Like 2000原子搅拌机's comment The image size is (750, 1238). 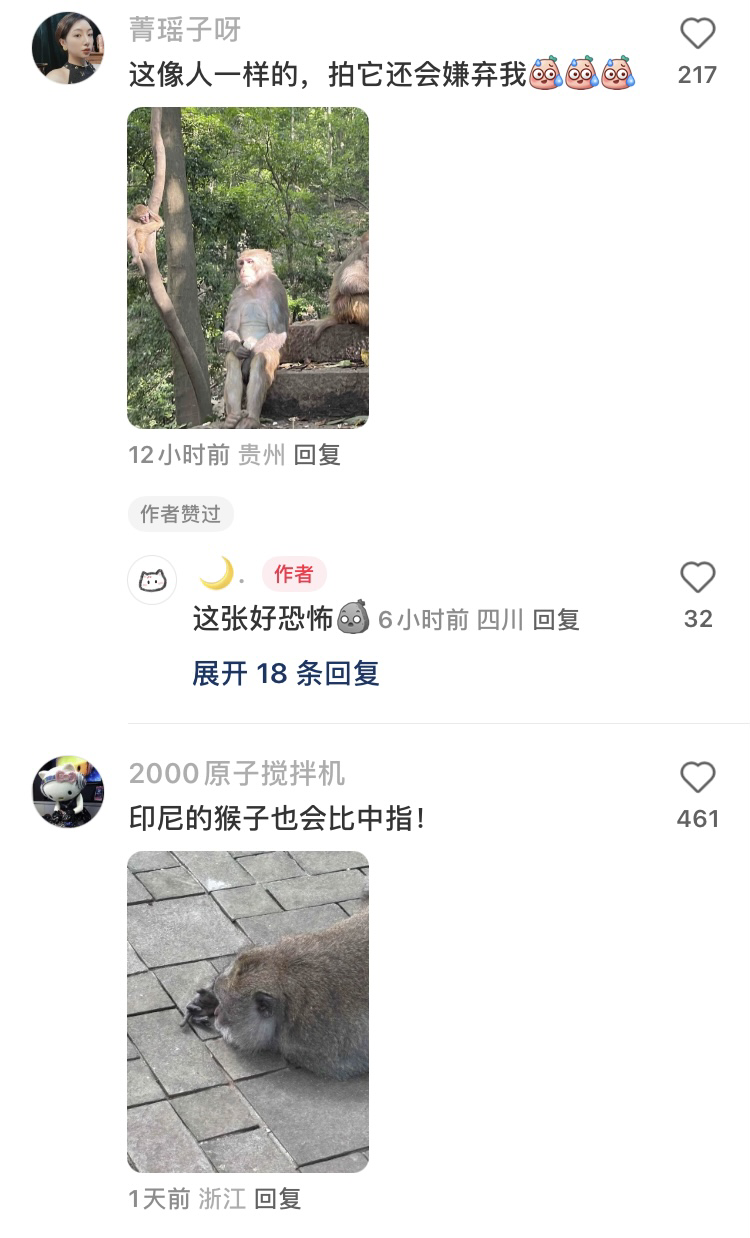coord(697,778)
